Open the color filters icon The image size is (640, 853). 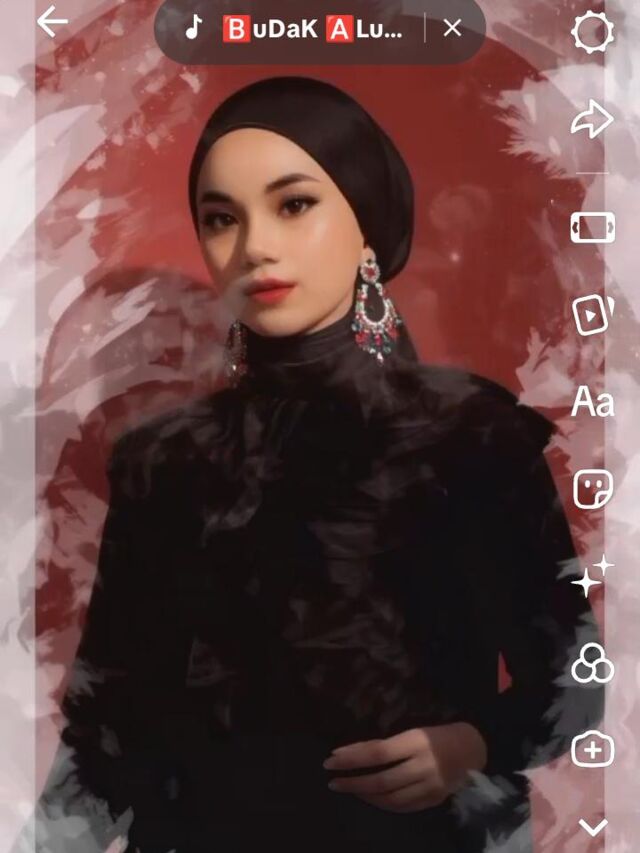[x=592, y=663]
